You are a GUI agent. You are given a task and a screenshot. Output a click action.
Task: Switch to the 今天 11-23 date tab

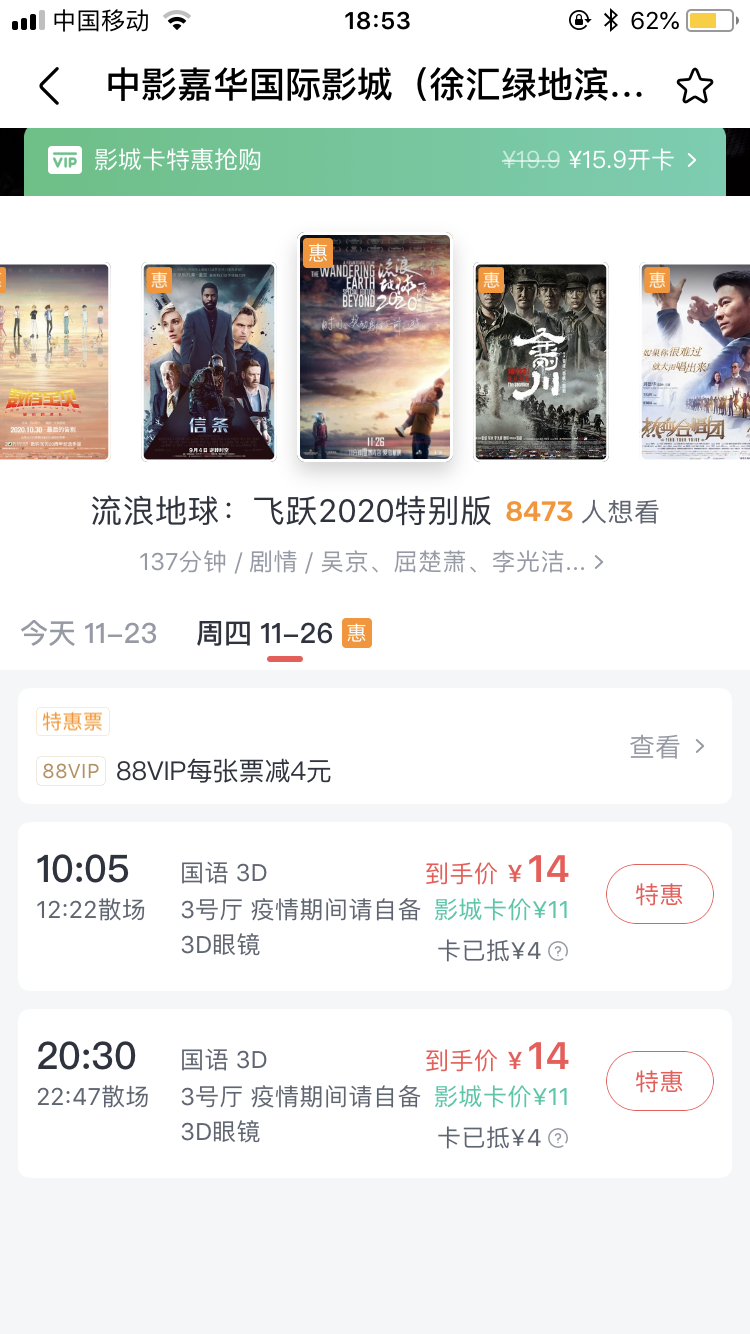pyautogui.click(x=89, y=633)
